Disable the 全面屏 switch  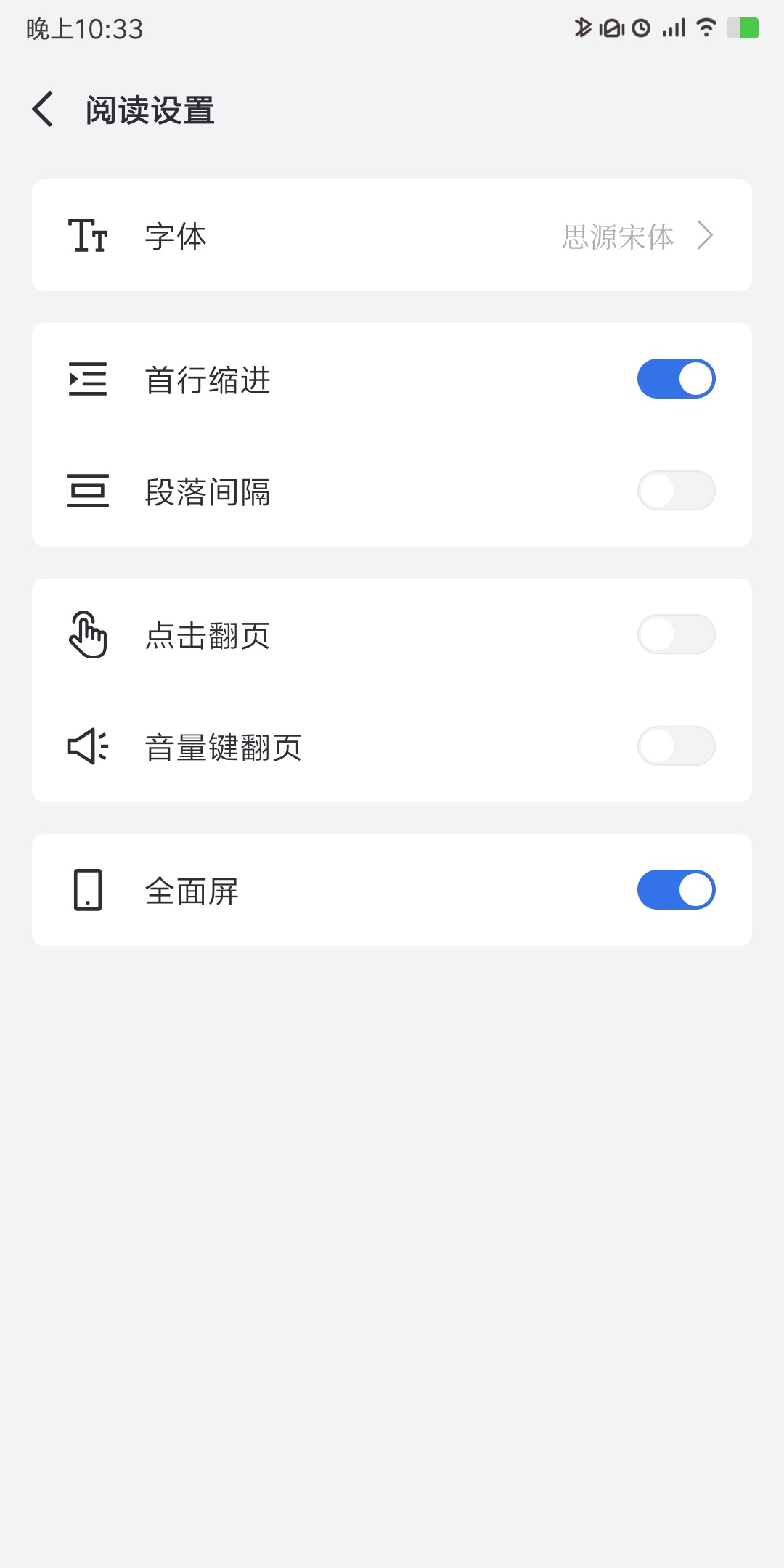click(x=676, y=890)
